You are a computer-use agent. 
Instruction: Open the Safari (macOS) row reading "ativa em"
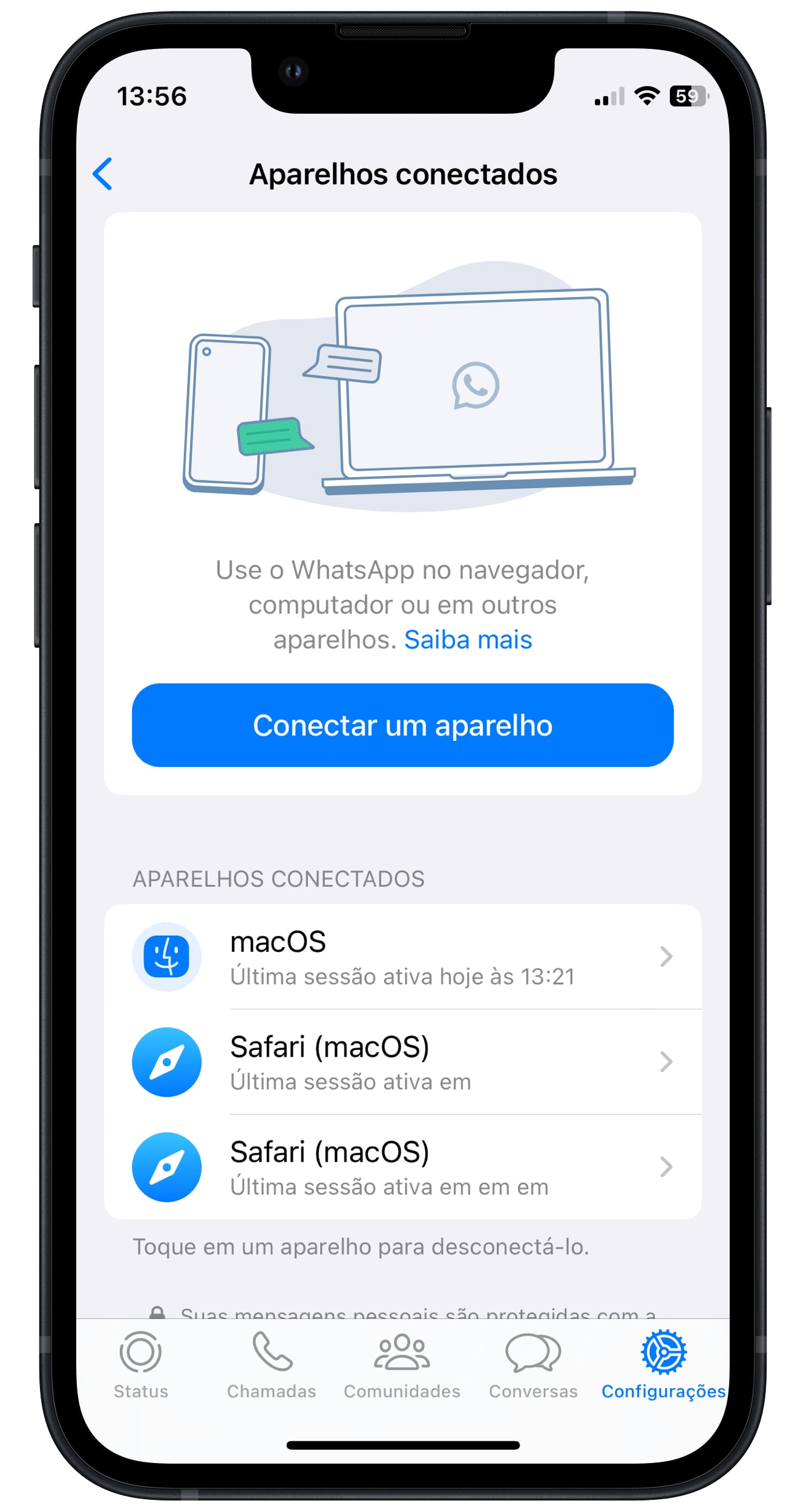click(x=402, y=1062)
